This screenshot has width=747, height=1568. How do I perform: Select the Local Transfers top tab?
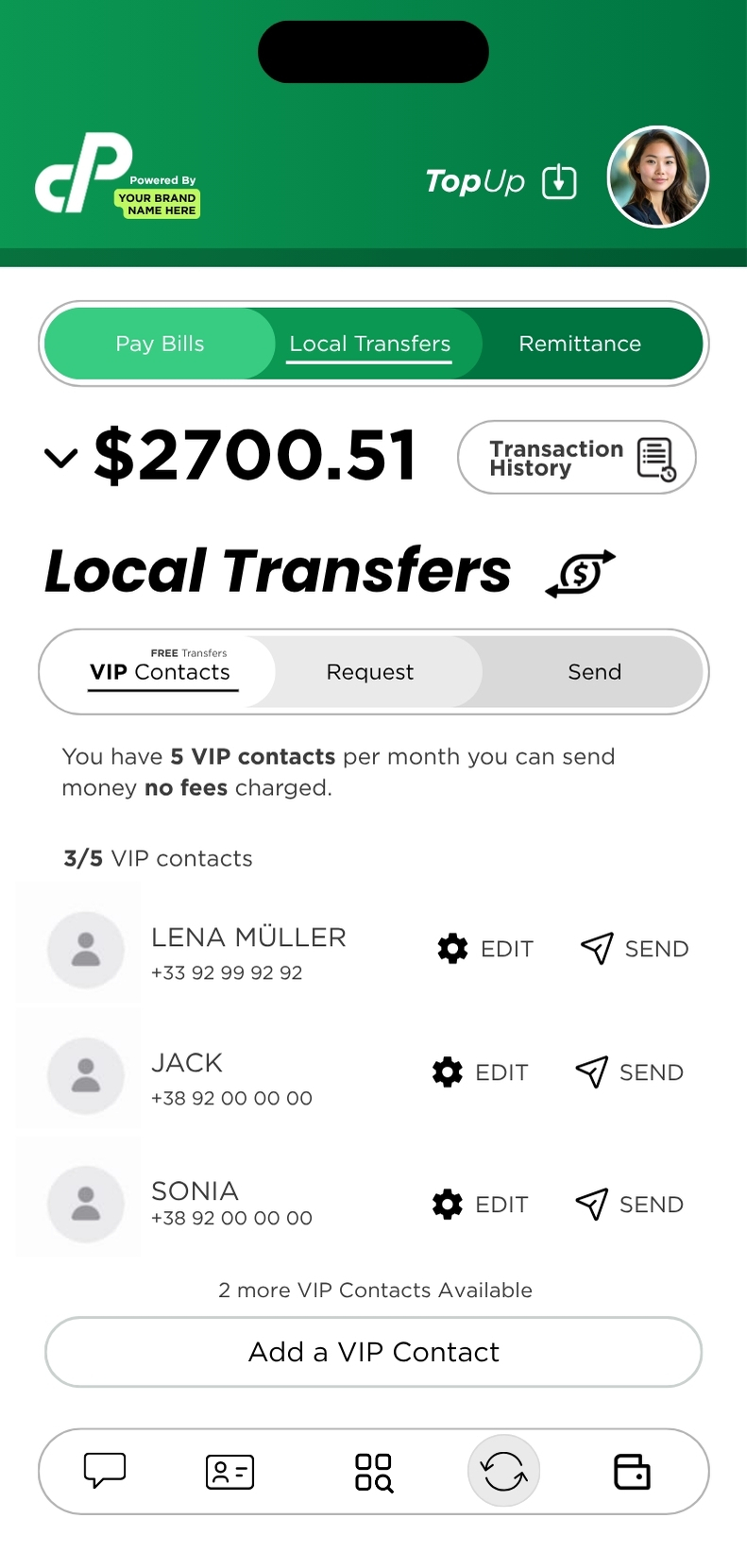click(x=370, y=344)
